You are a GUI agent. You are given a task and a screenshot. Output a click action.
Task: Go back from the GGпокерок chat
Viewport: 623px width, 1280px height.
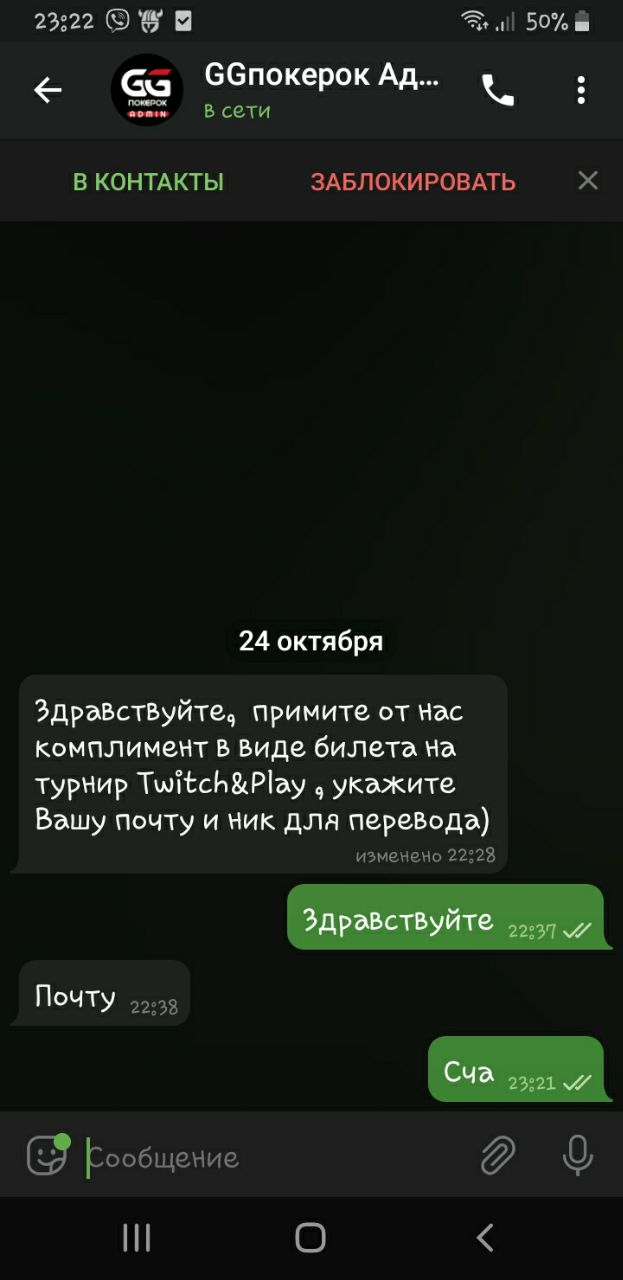(48, 91)
